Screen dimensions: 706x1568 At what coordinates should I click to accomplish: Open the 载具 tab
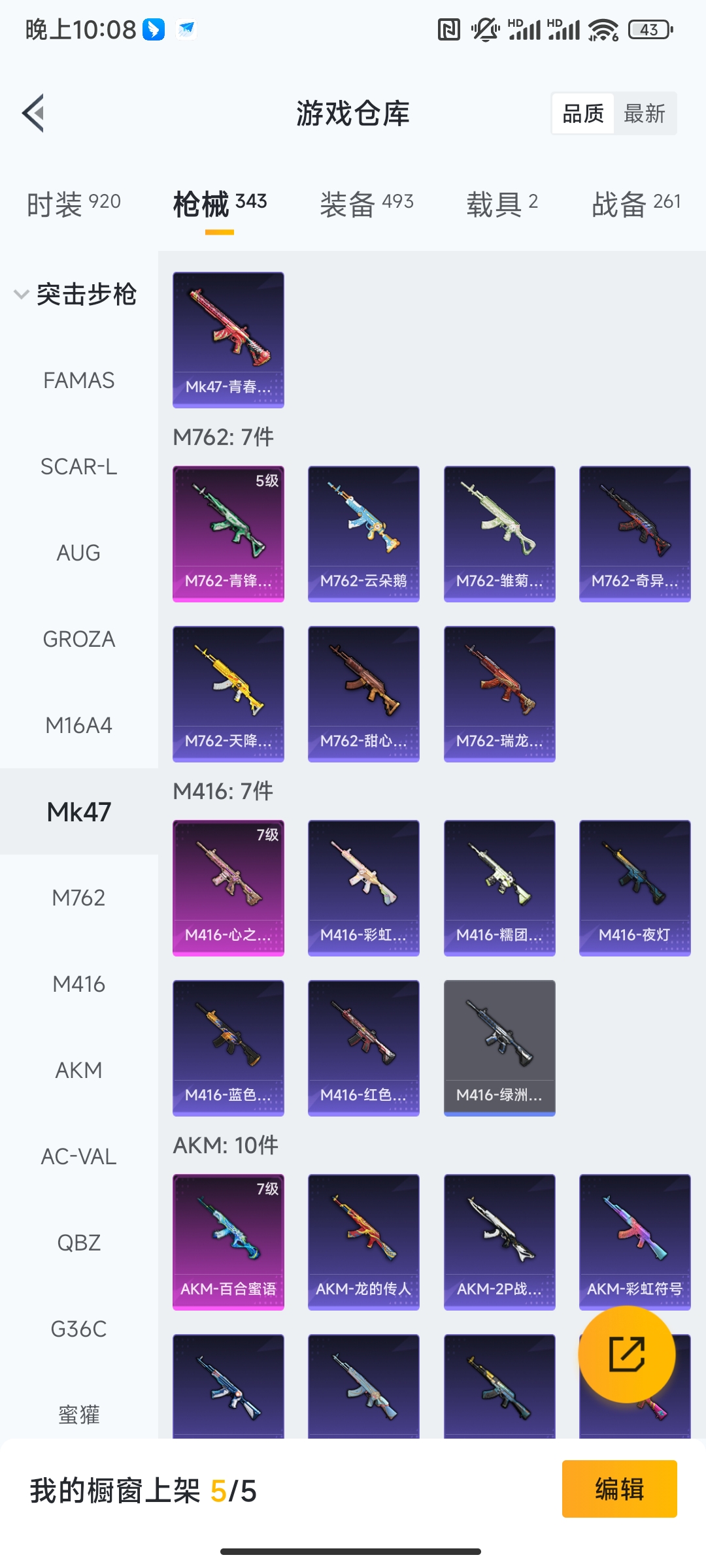501,203
